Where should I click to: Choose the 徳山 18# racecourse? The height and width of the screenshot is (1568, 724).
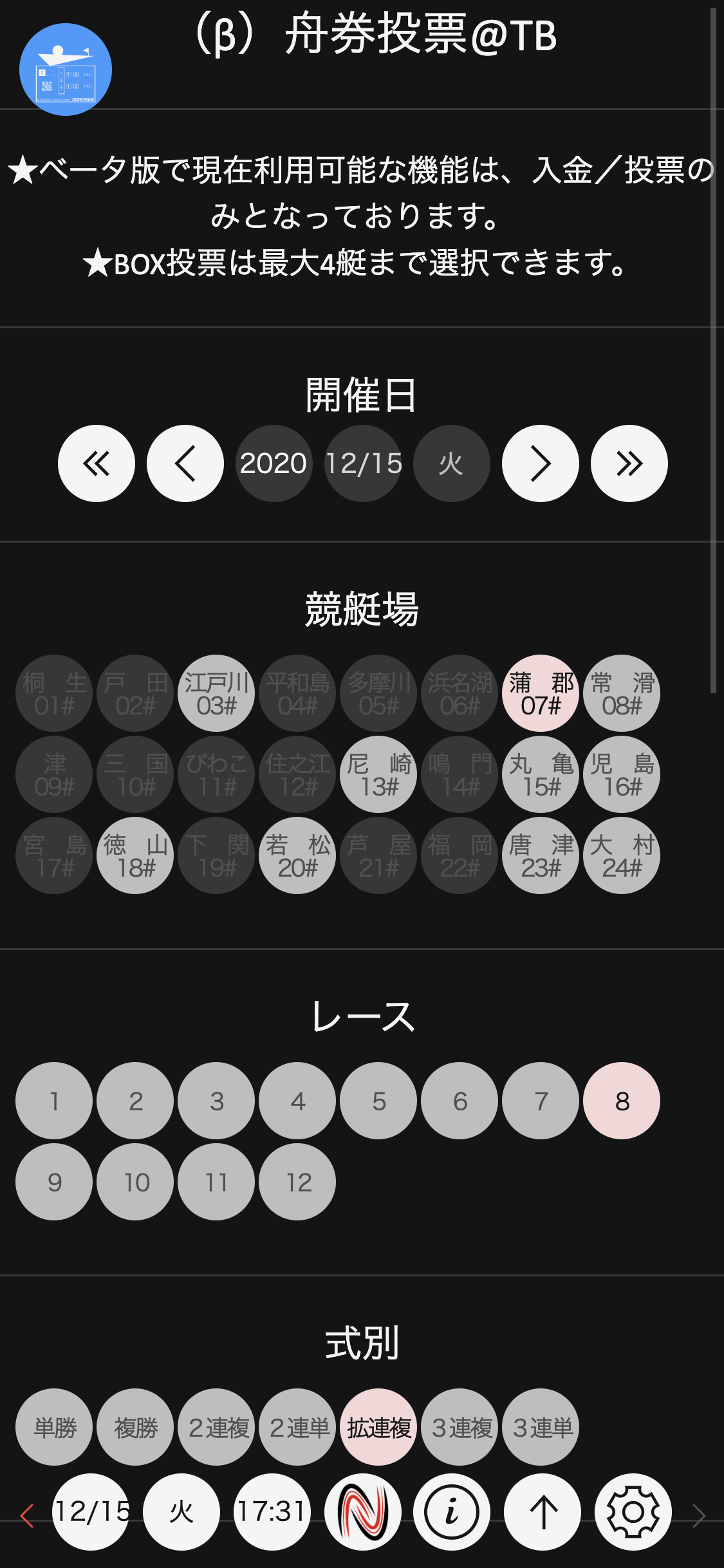point(135,855)
